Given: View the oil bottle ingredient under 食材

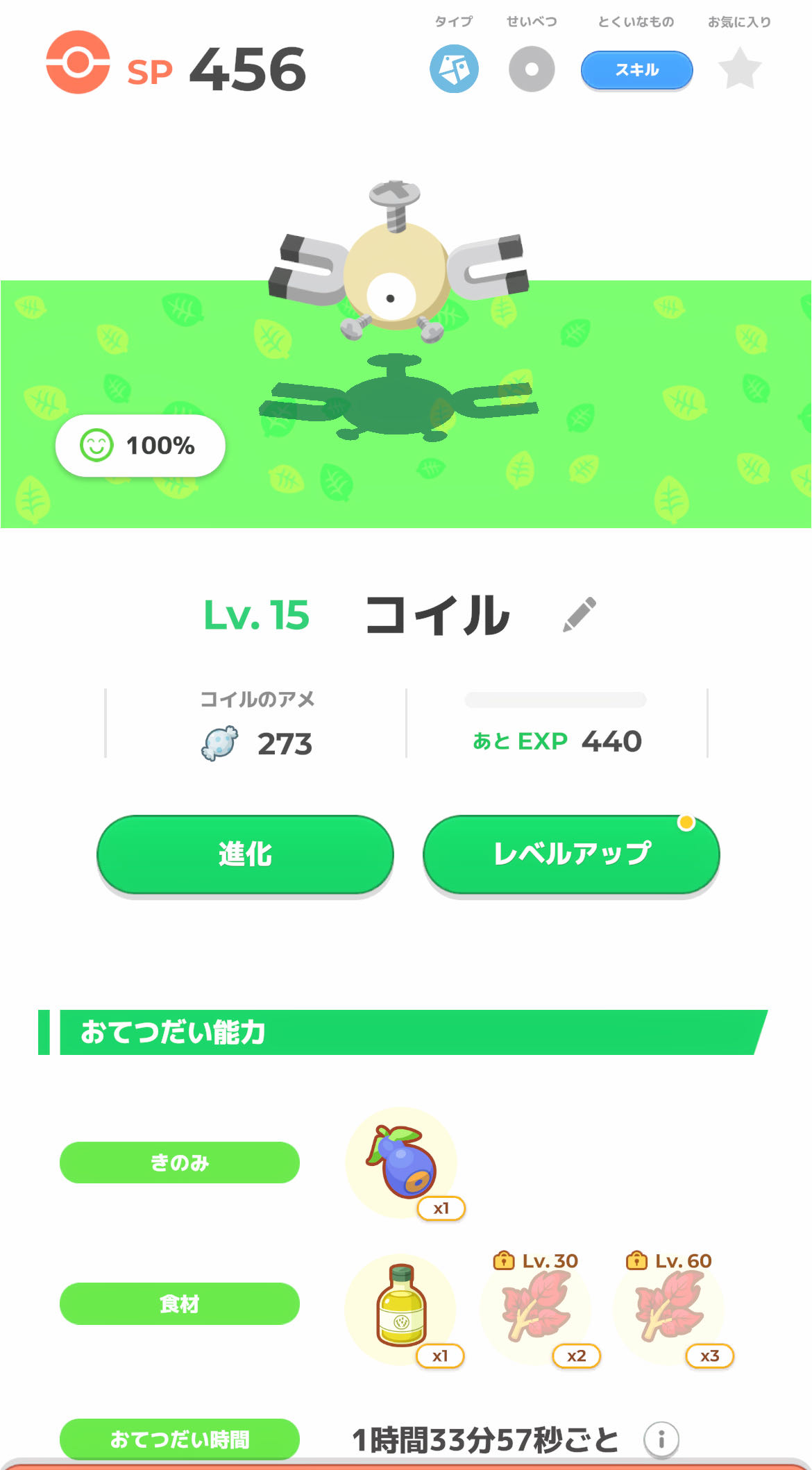Looking at the screenshot, I should pyautogui.click(x=400, y=1308).
